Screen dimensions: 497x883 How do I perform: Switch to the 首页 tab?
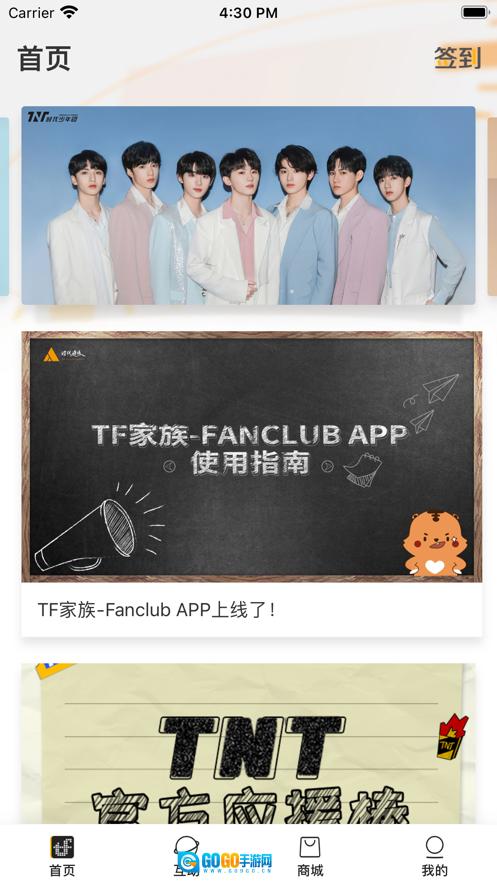[x=62, y=856]
